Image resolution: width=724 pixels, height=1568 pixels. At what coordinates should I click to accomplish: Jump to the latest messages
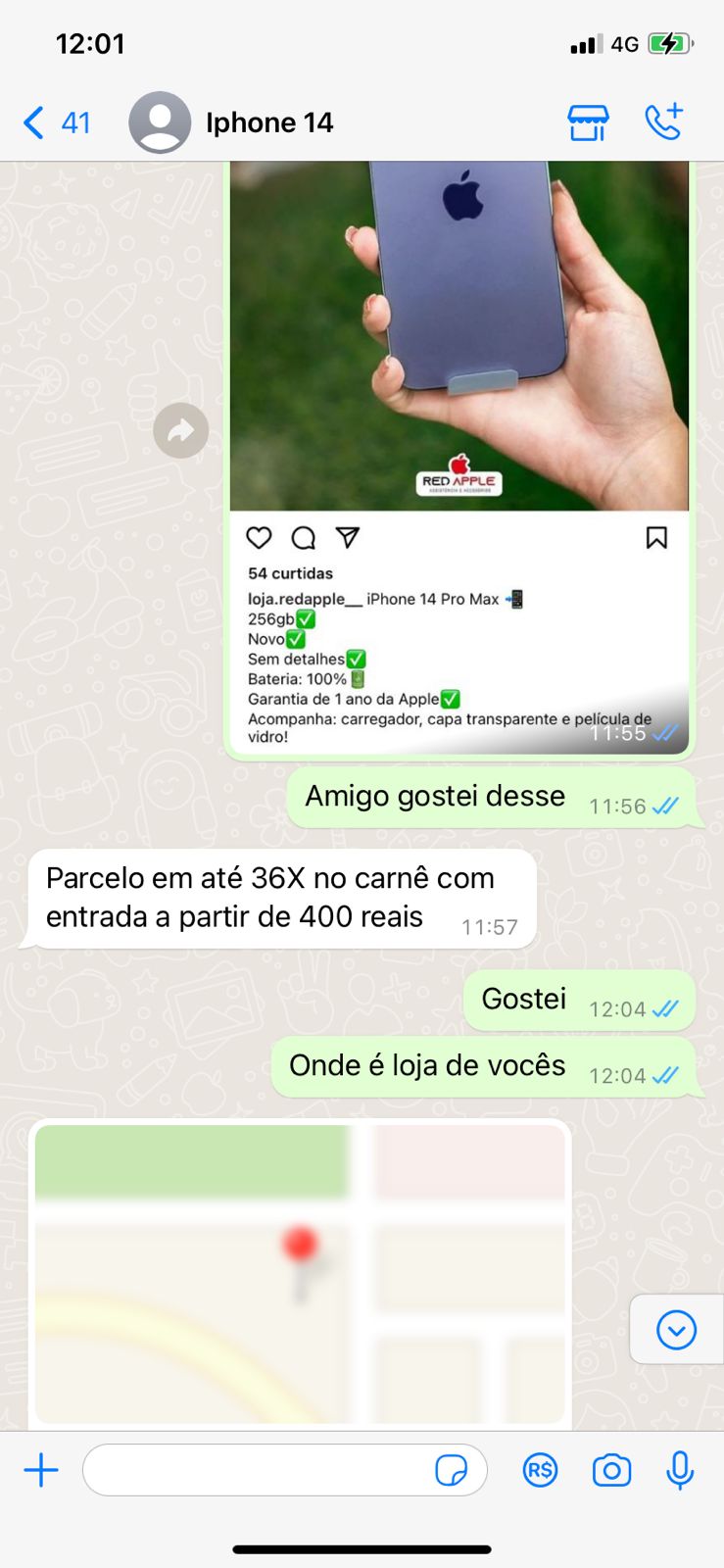[x=676, y=1330]
